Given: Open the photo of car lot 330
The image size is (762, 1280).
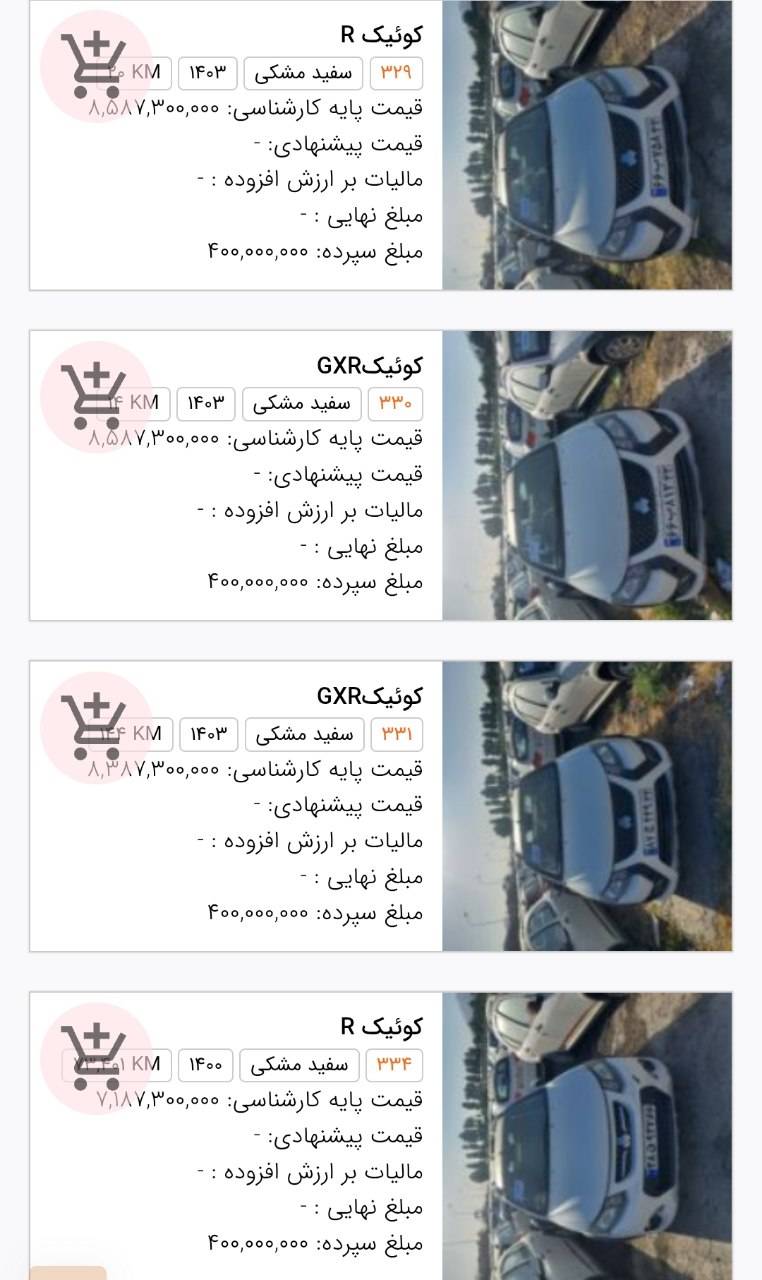Looking at the screenshot, I should [587, 475].
